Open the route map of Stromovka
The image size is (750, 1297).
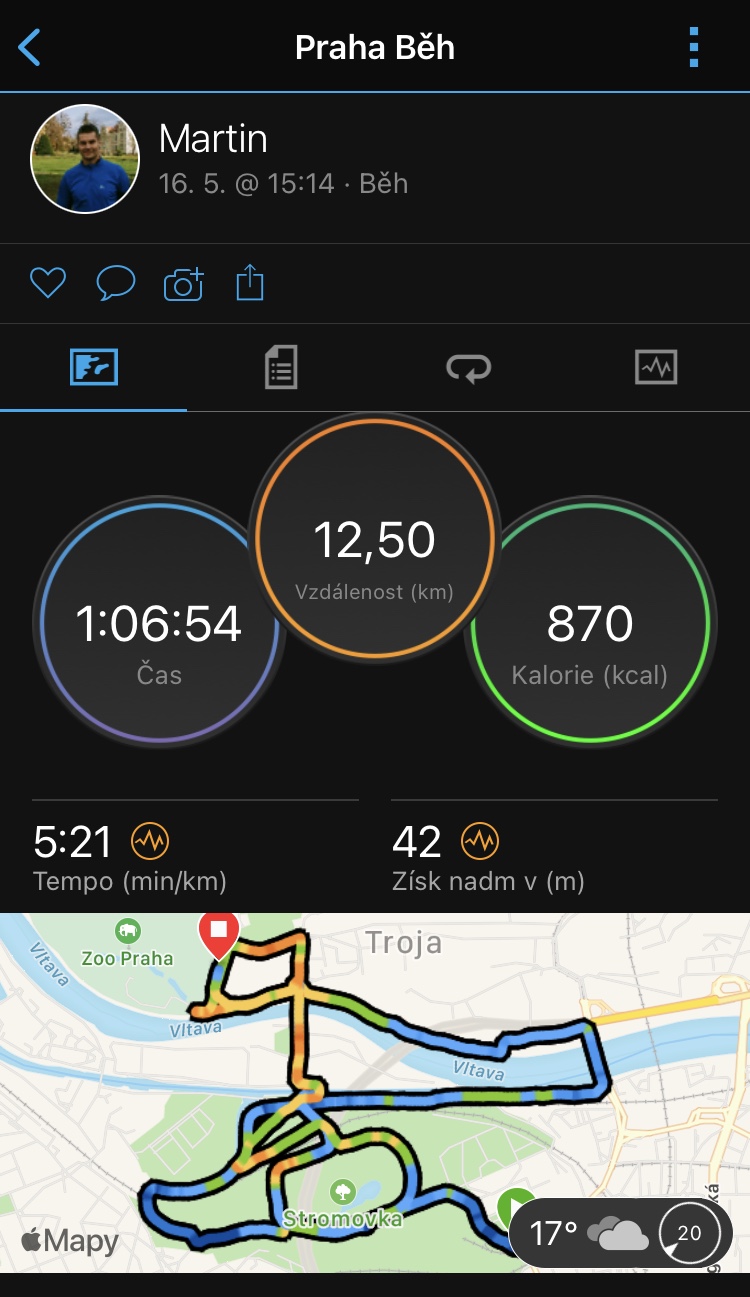coord(375,1092)
